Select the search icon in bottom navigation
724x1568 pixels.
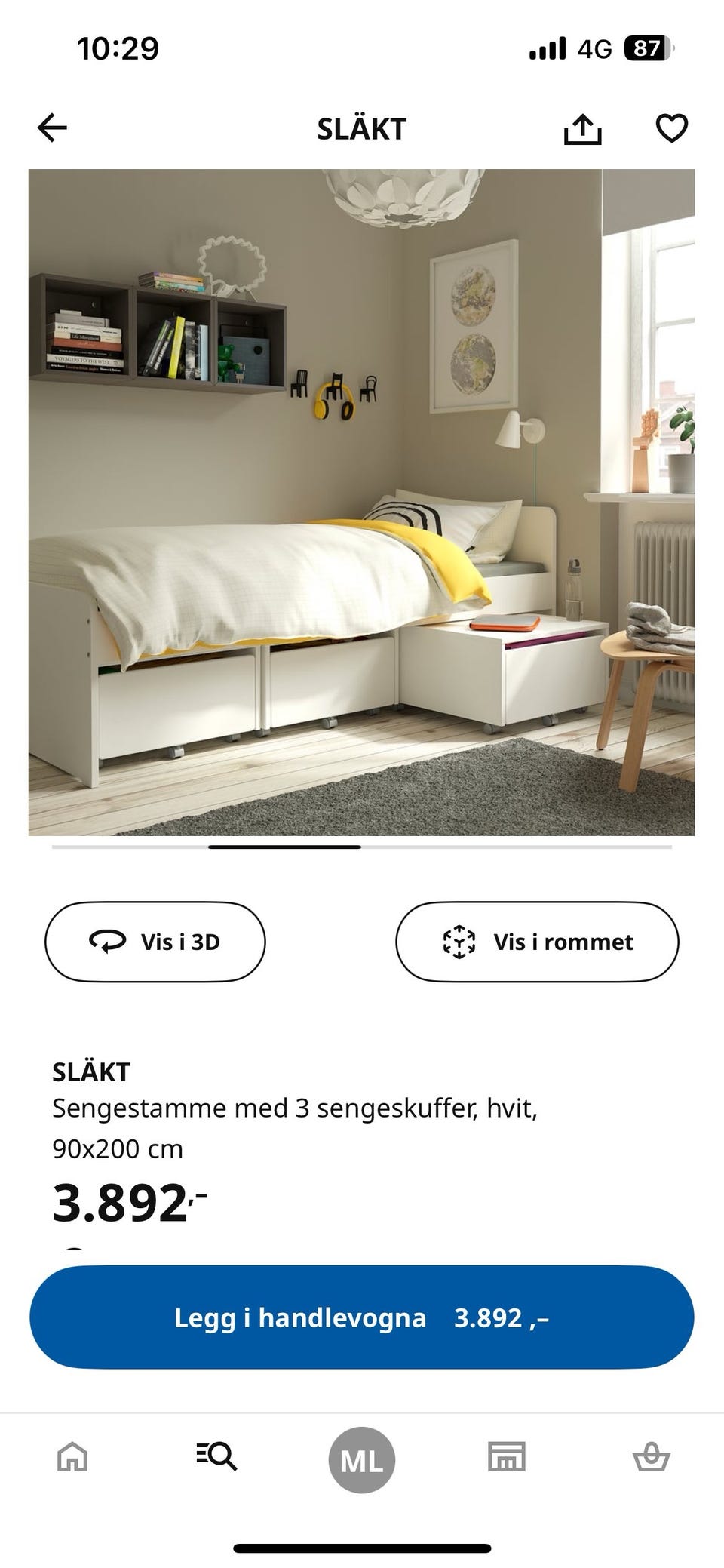(217, 1458)
